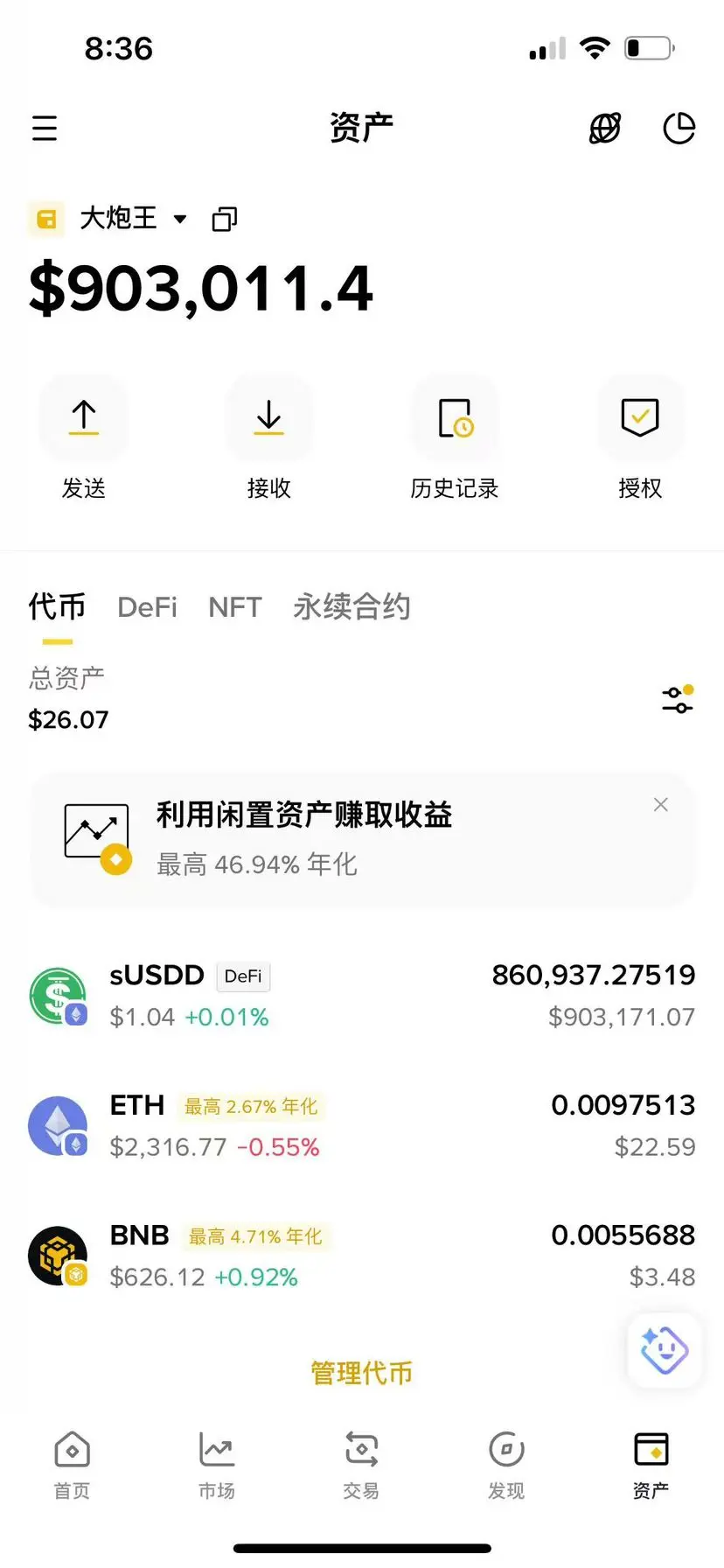This screenshot has height=1568, width=724.
Task: Expand the 大炮王 wallet dropdown
Action: (180, 219)
